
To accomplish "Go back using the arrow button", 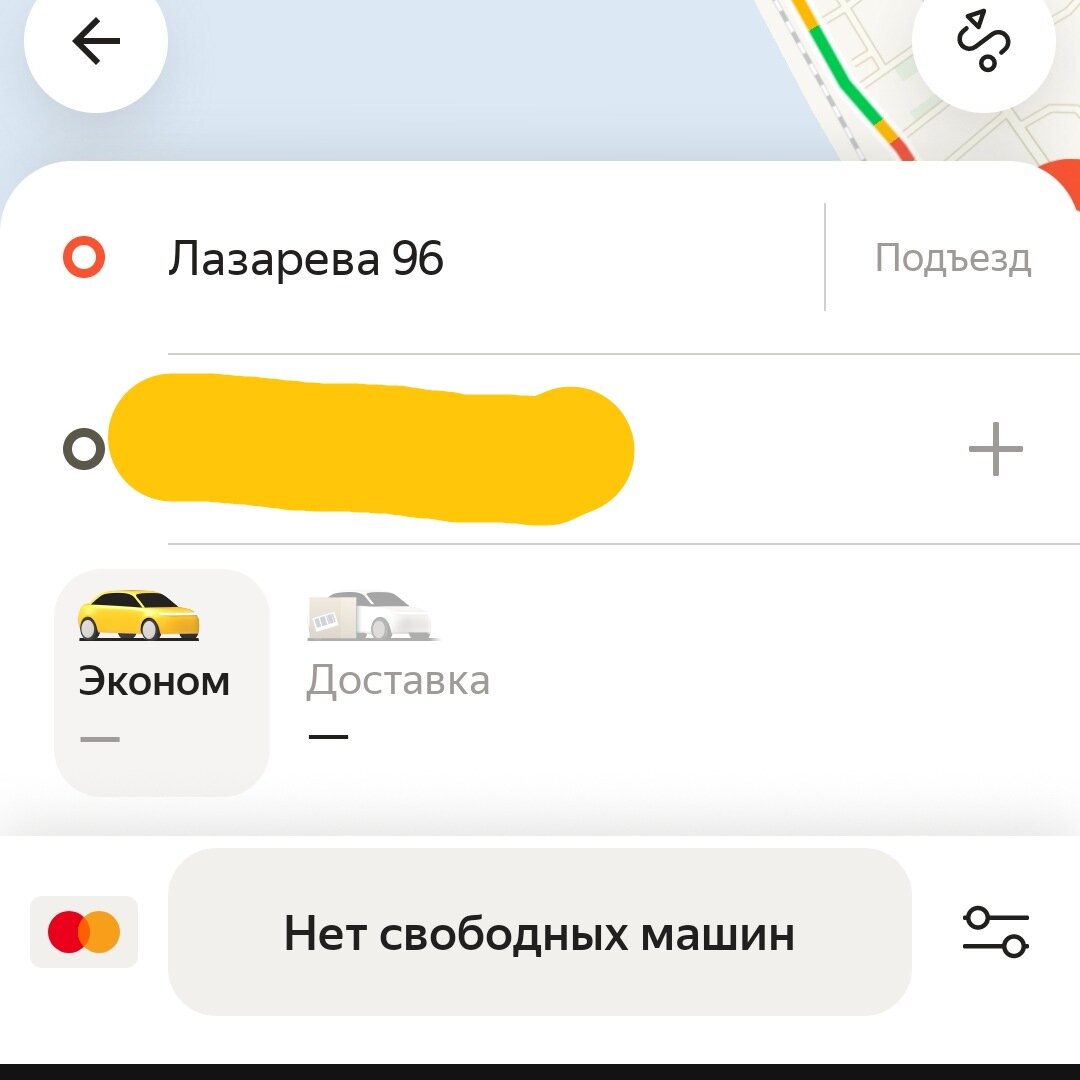I will 95,42.
